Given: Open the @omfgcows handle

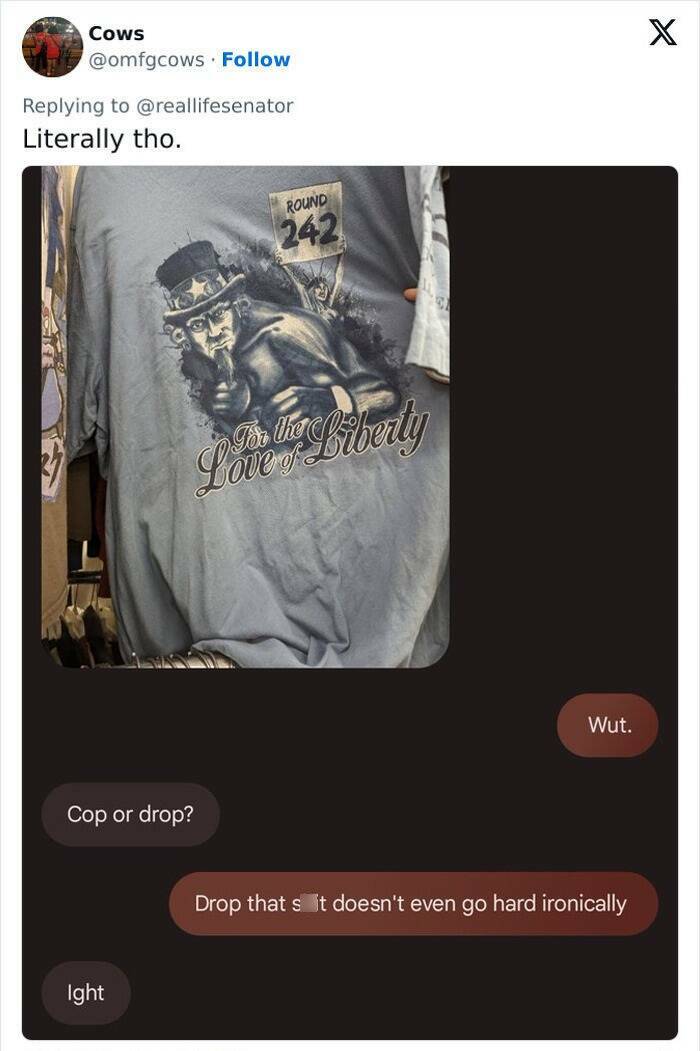Looking at the screenshot, I should pos(146,60).
